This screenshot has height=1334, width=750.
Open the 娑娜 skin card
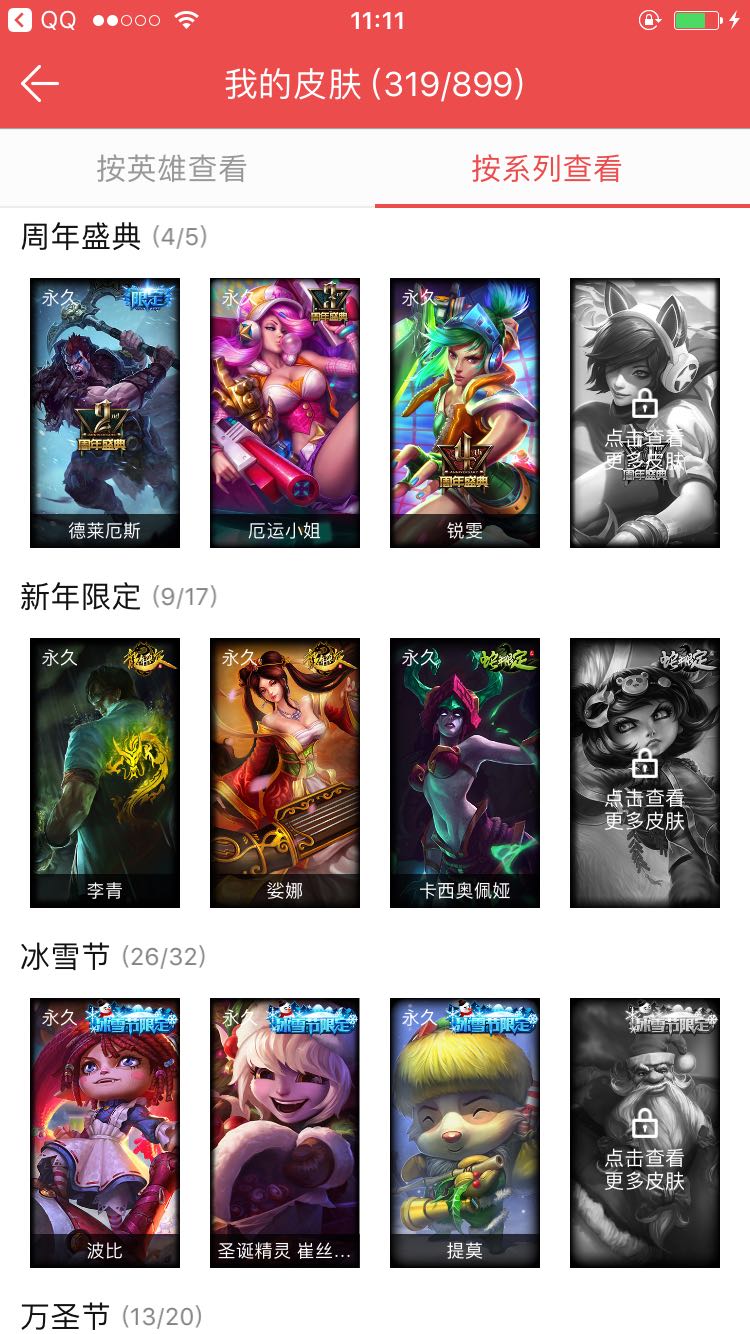click(285, 772)
